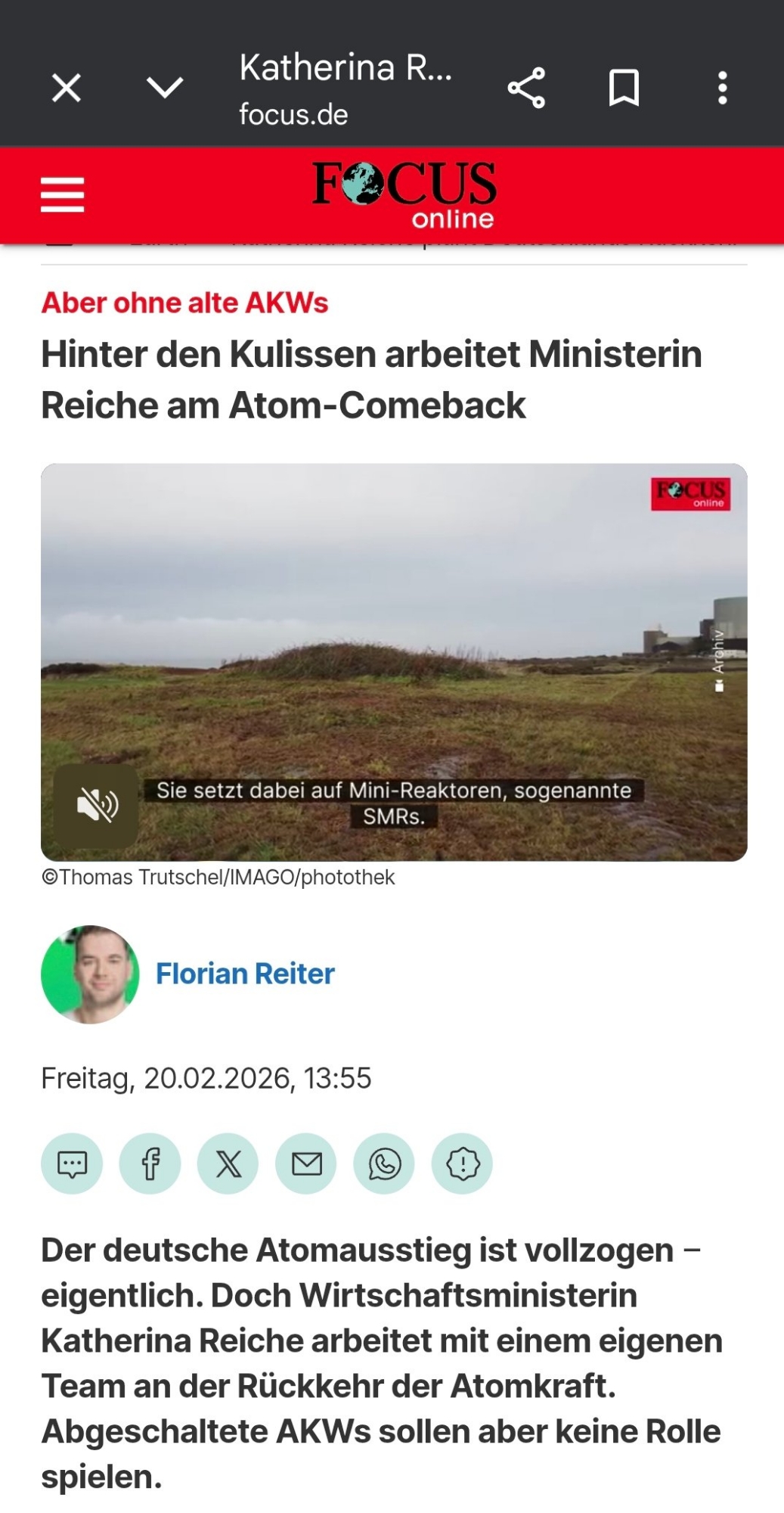Image resolution: width=784 pixels, height=1513 pixels.
Task: Open author Florian Reiter's profile
Action: [x=245, y=974]
